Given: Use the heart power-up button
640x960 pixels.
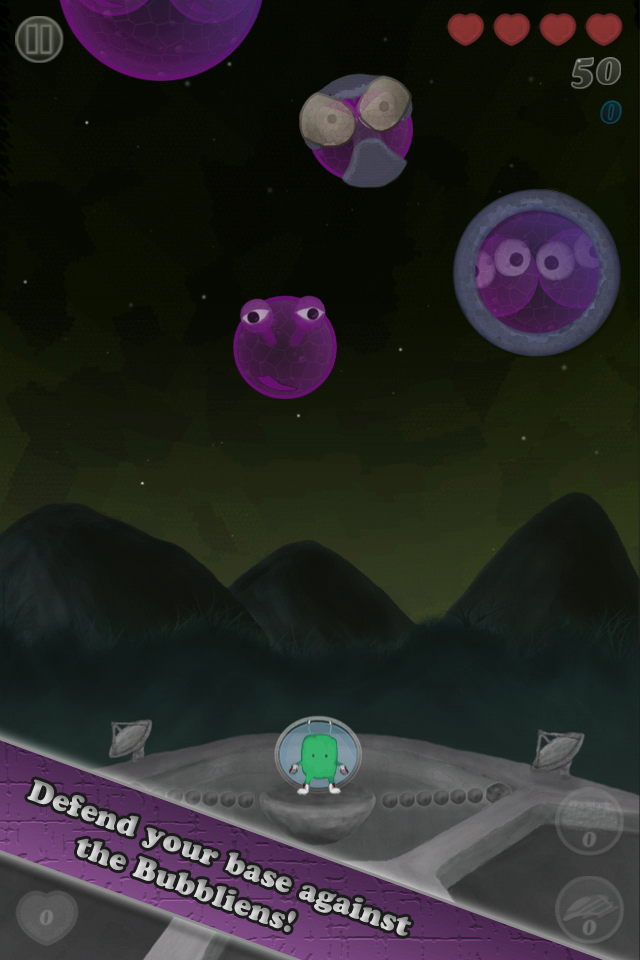Looking at the screenshot, I should point(46,916).
